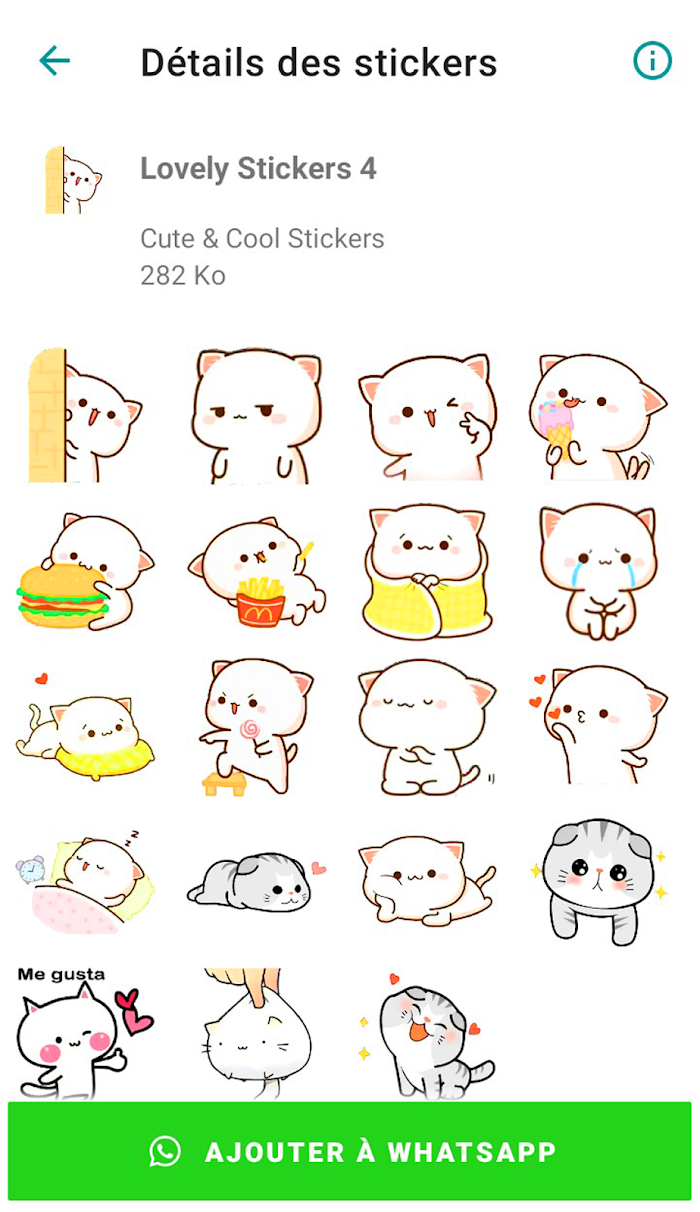
Task: Open the cat peeking behind wall sticker
Action: pos(85,416)
